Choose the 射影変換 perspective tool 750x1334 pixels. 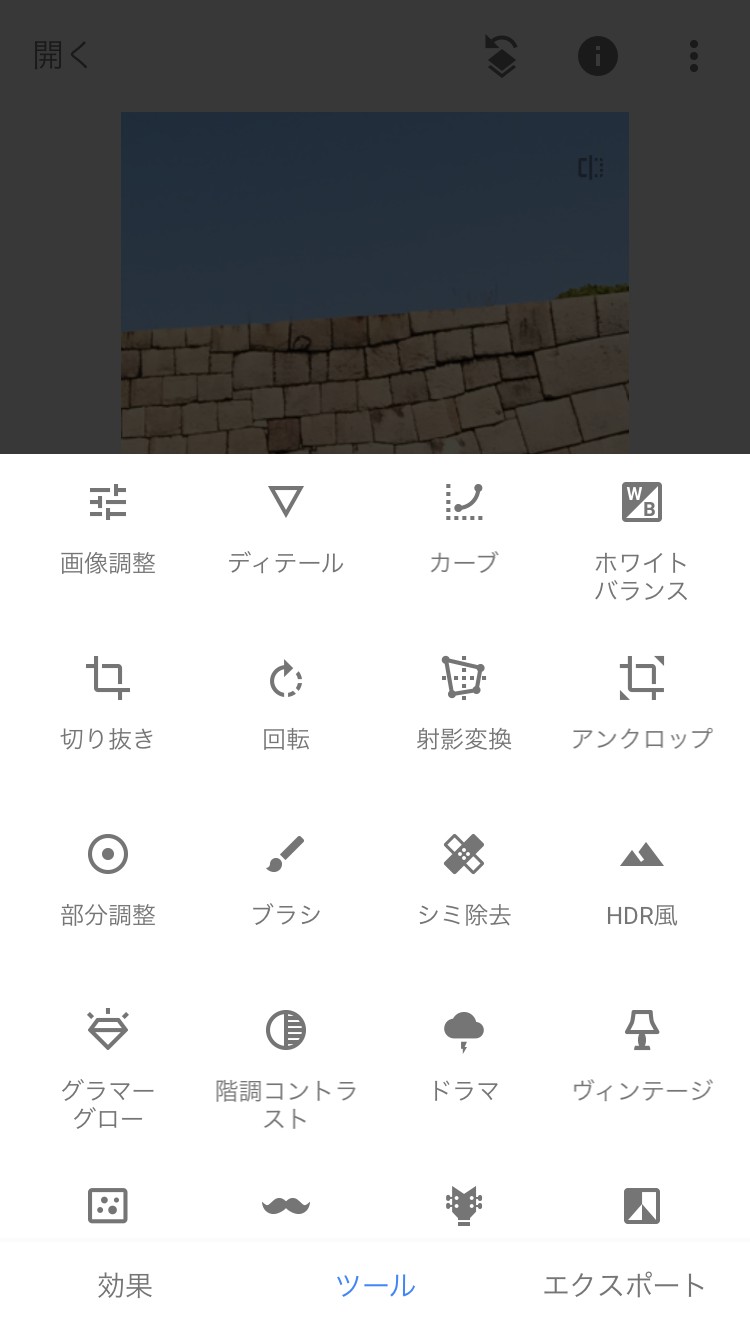click(x=464, y=702)
